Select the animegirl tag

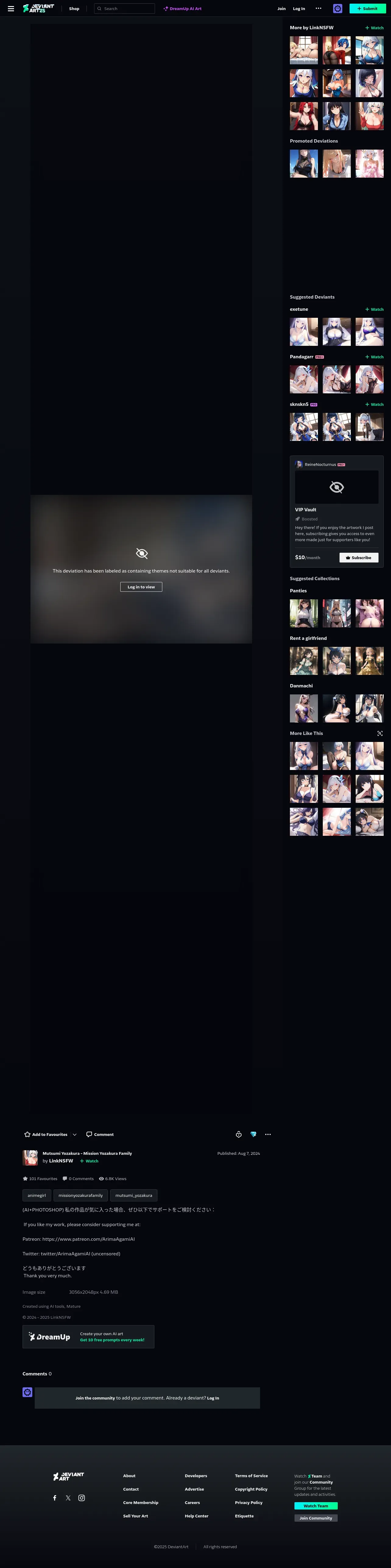click(x=37, y=1195)
